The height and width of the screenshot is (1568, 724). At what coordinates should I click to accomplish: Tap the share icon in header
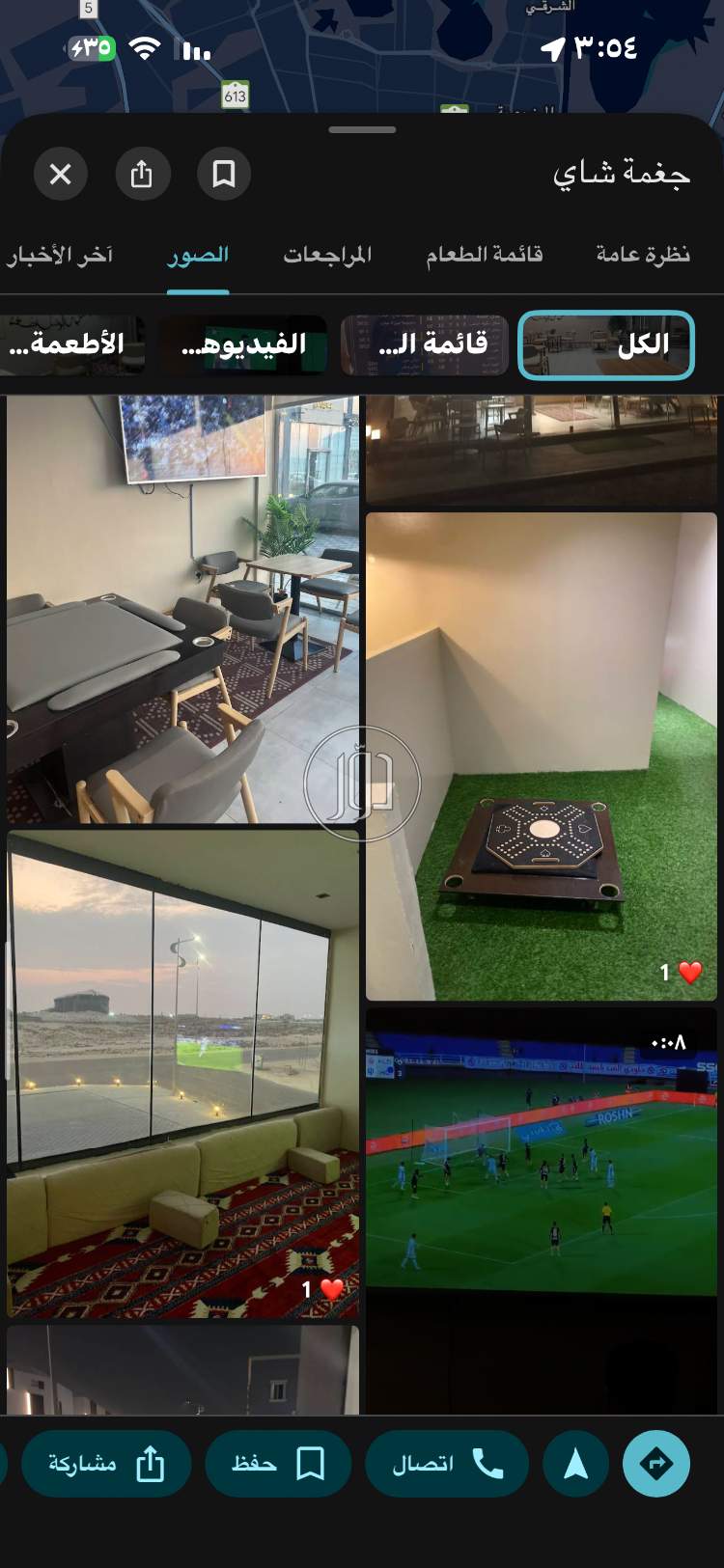tap(142, 174)
